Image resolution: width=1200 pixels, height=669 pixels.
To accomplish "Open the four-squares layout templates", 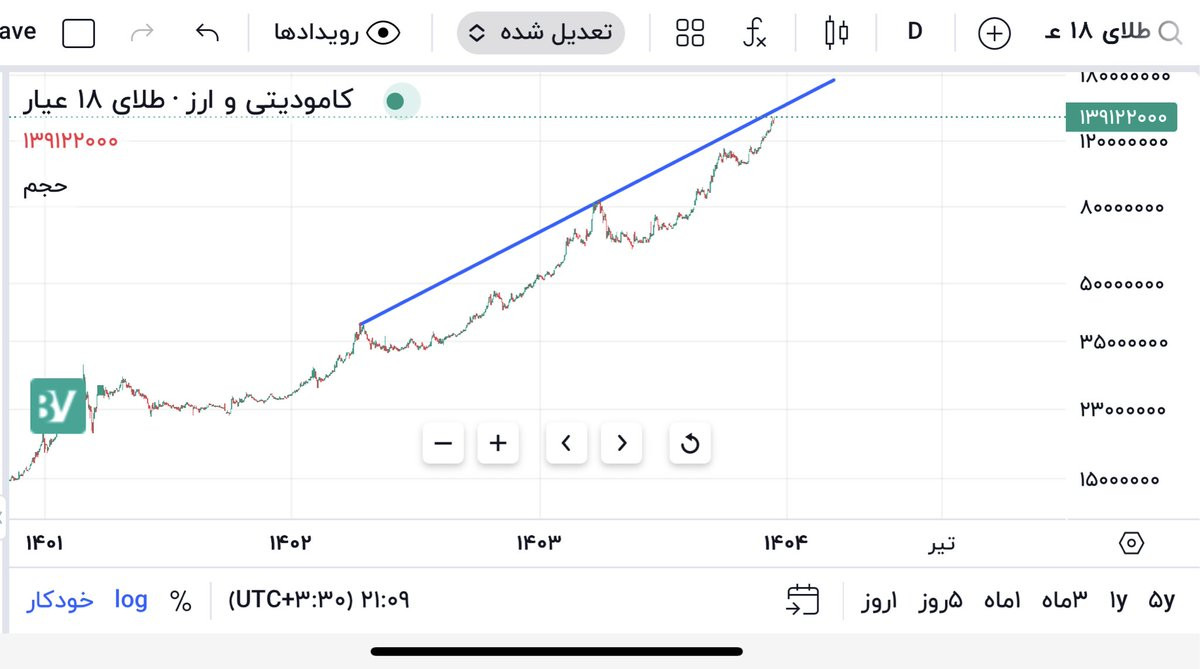I will (690, 32).
